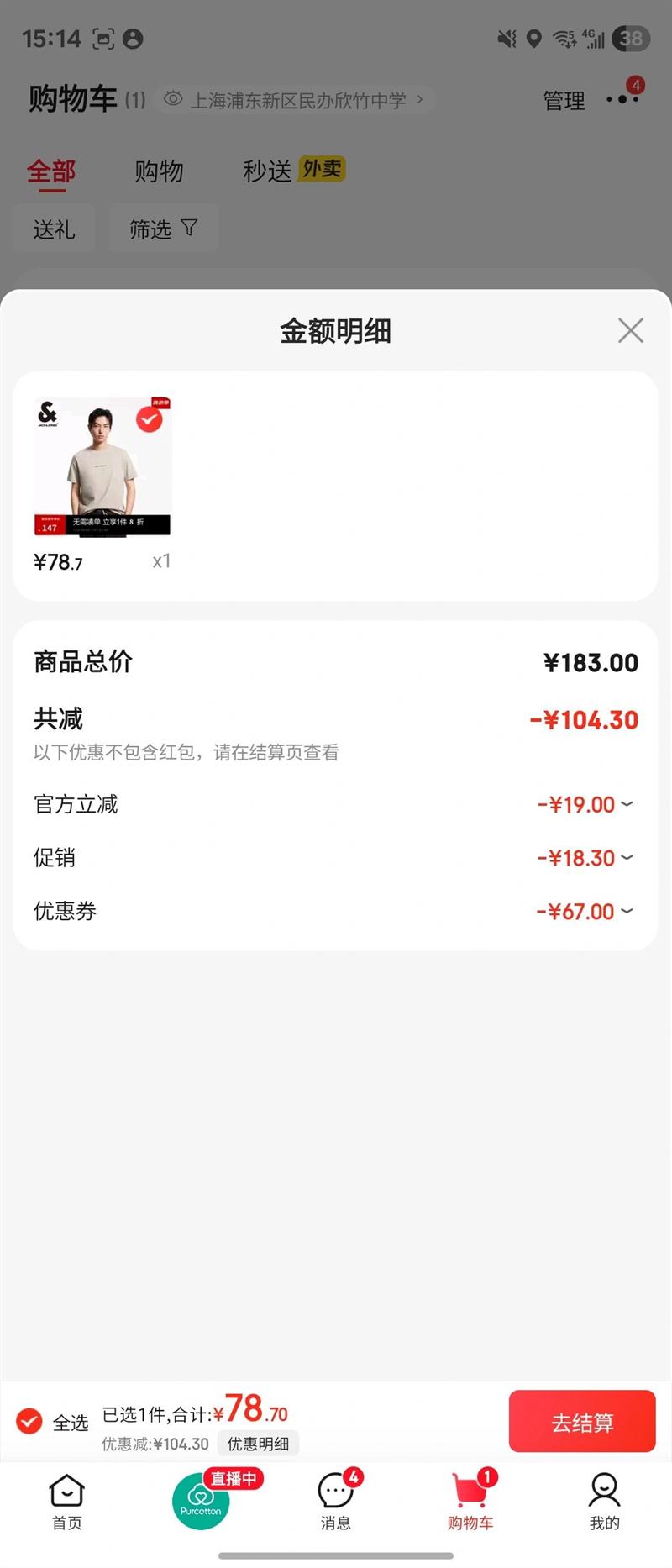This screenshot has height=1568, width=672.
Task: Open the Purcotton 直播中 live stream
Action: pyautogui.click(x=202, y=1502)
